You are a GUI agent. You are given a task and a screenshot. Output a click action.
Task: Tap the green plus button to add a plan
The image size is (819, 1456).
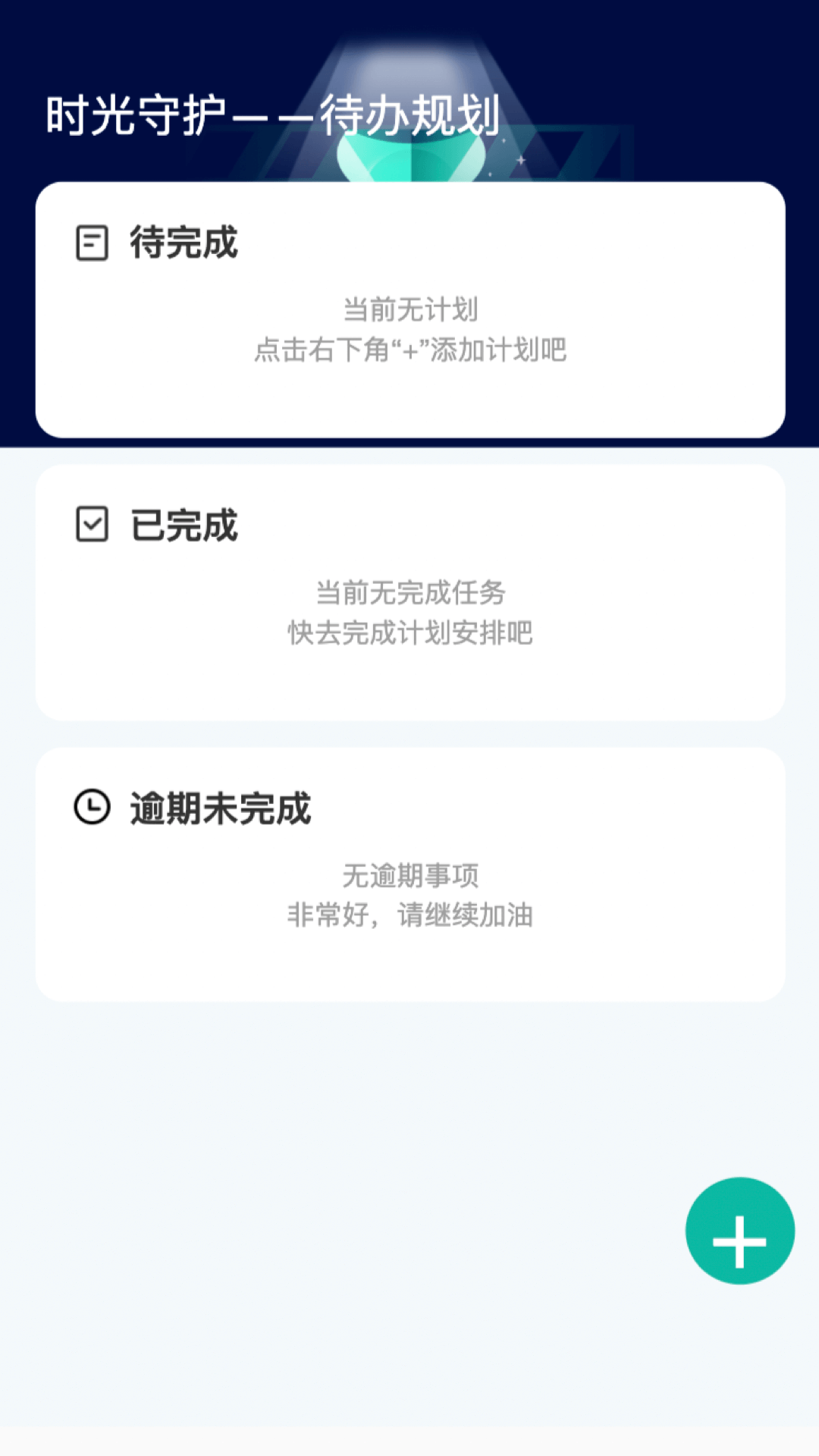click(x=740, y=1230)
